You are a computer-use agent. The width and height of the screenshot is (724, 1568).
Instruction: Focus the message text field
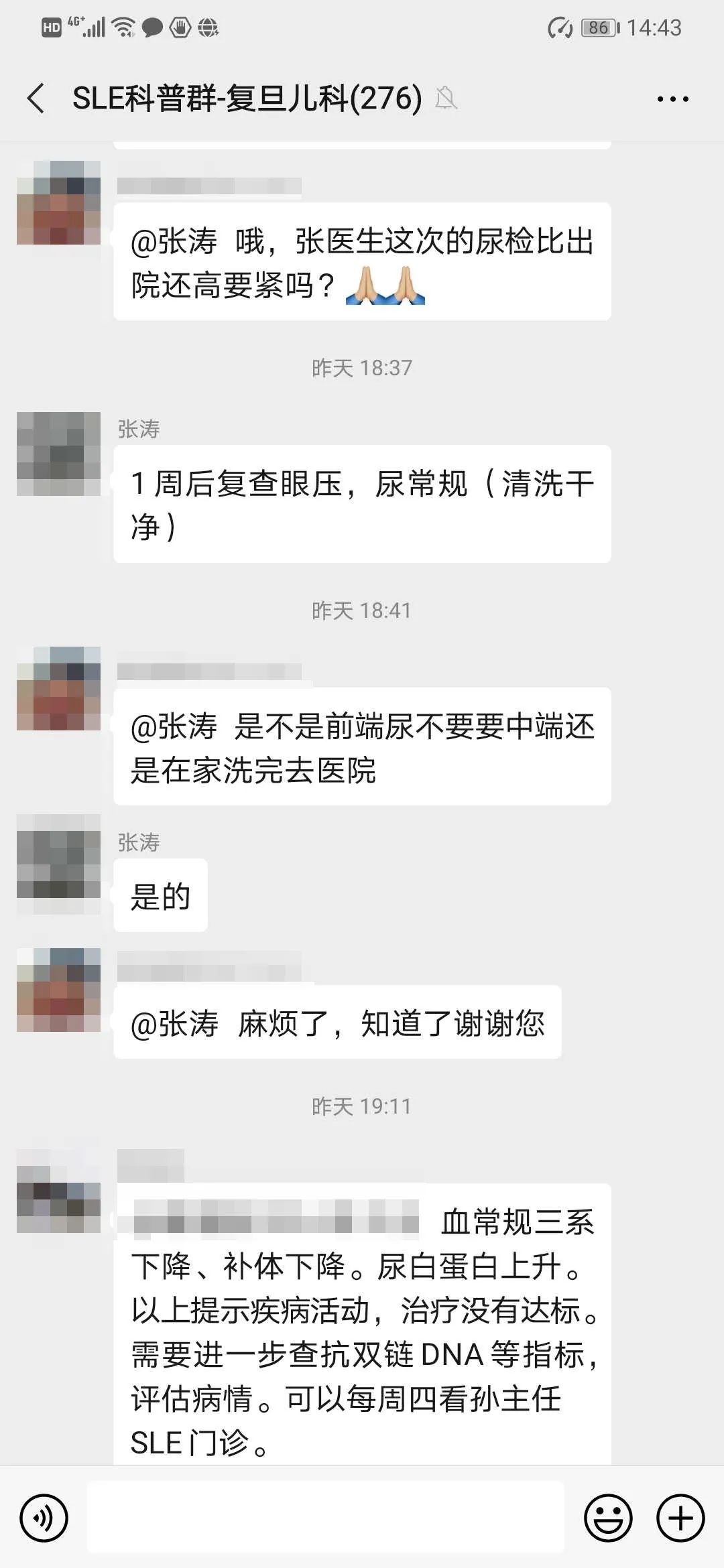(326, 1517)
